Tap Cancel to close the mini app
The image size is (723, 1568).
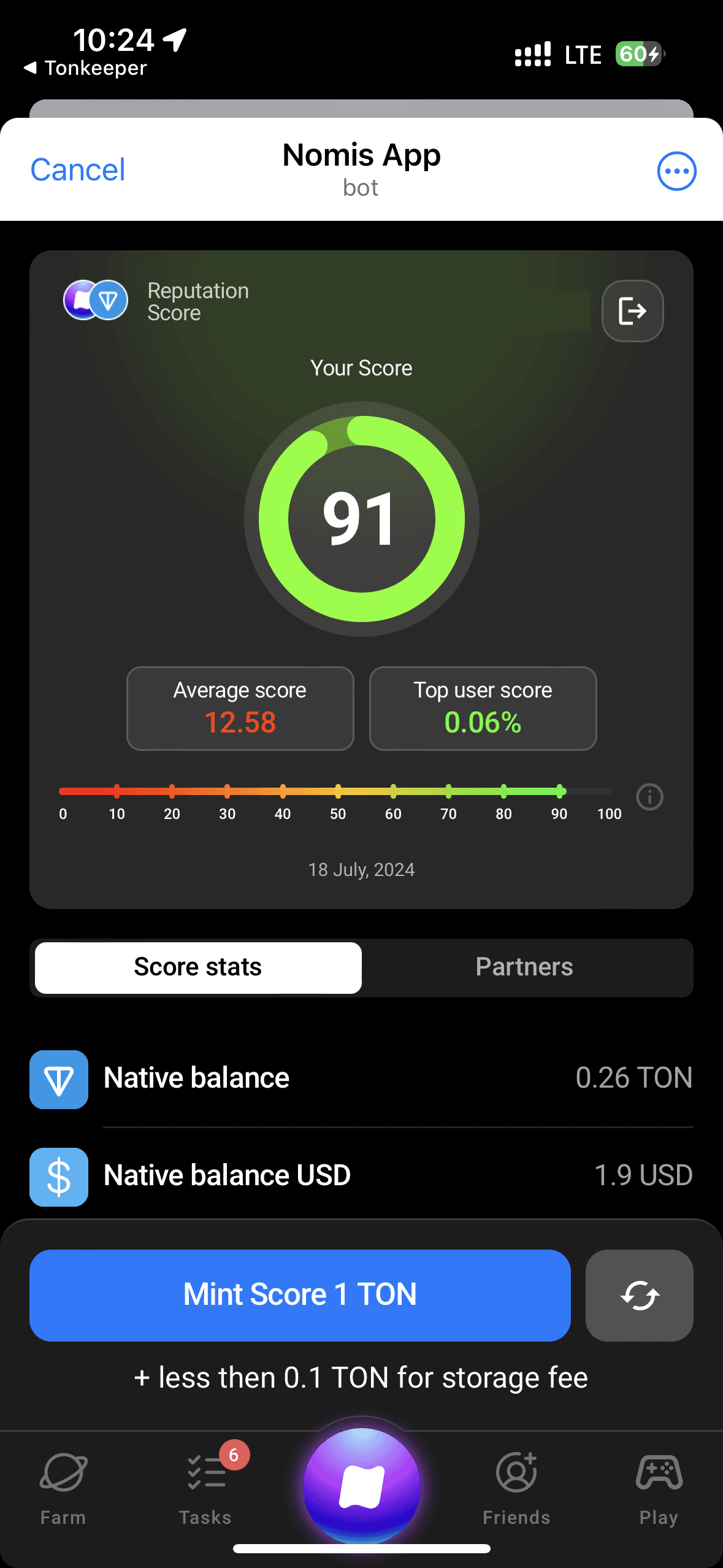(x=78, y=170)
